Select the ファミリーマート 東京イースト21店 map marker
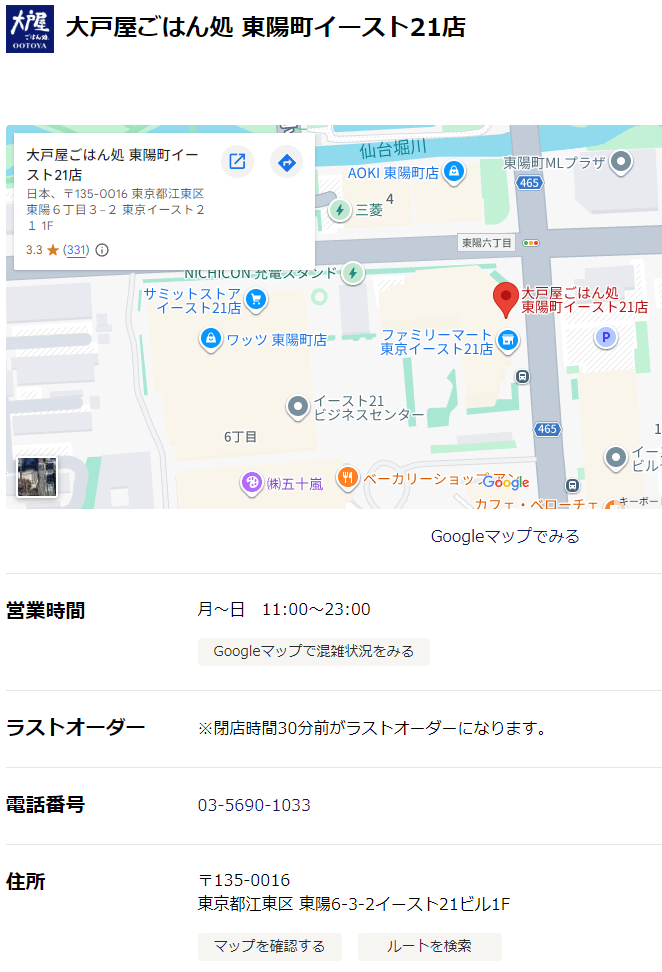 [509, 341]
